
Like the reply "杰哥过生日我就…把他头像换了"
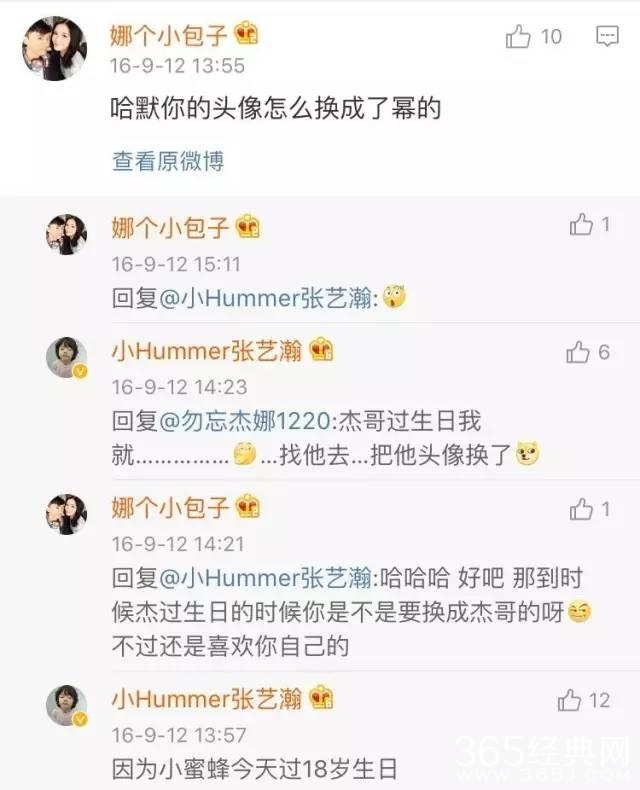578,352
